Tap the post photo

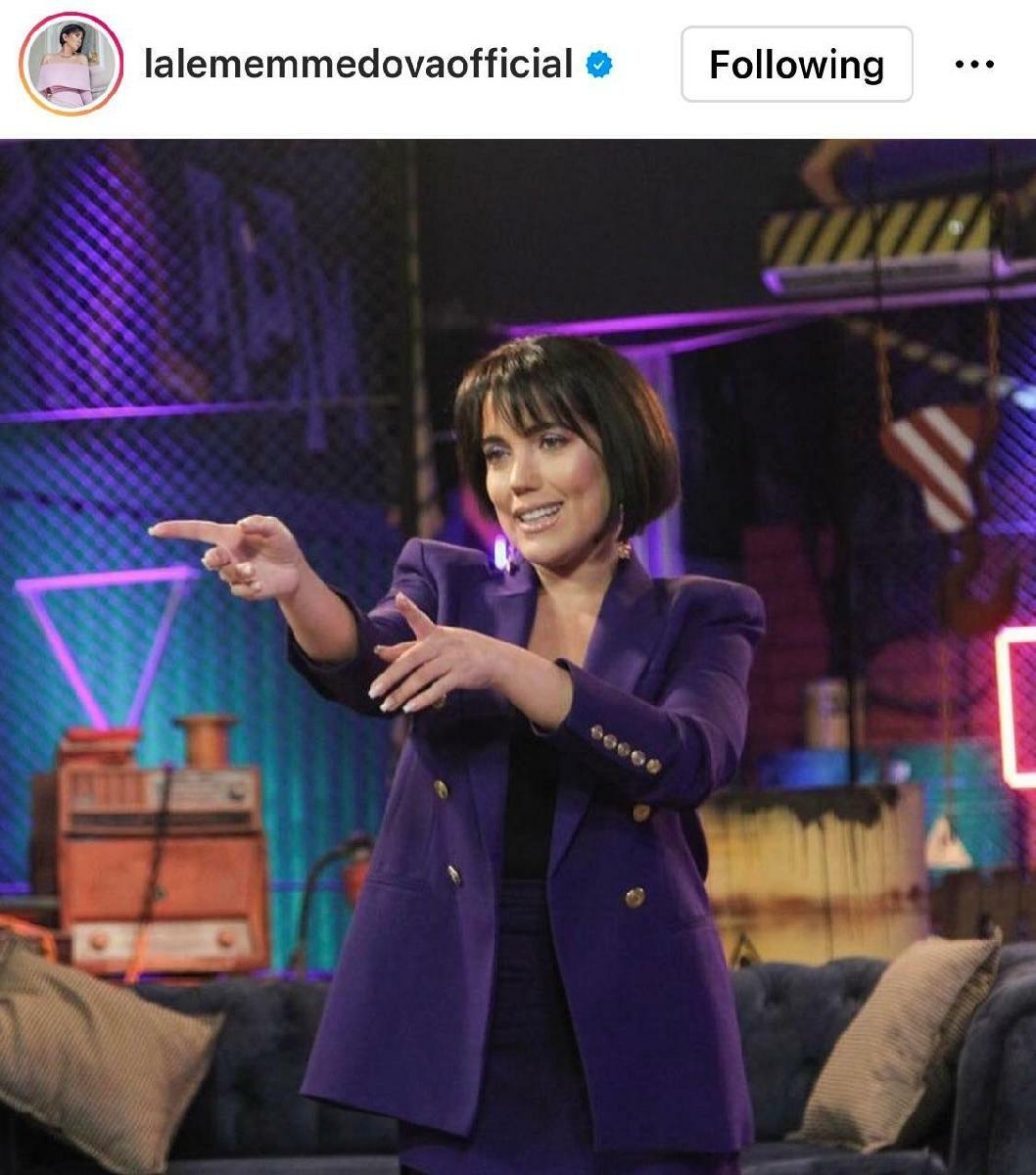(518, 656)
